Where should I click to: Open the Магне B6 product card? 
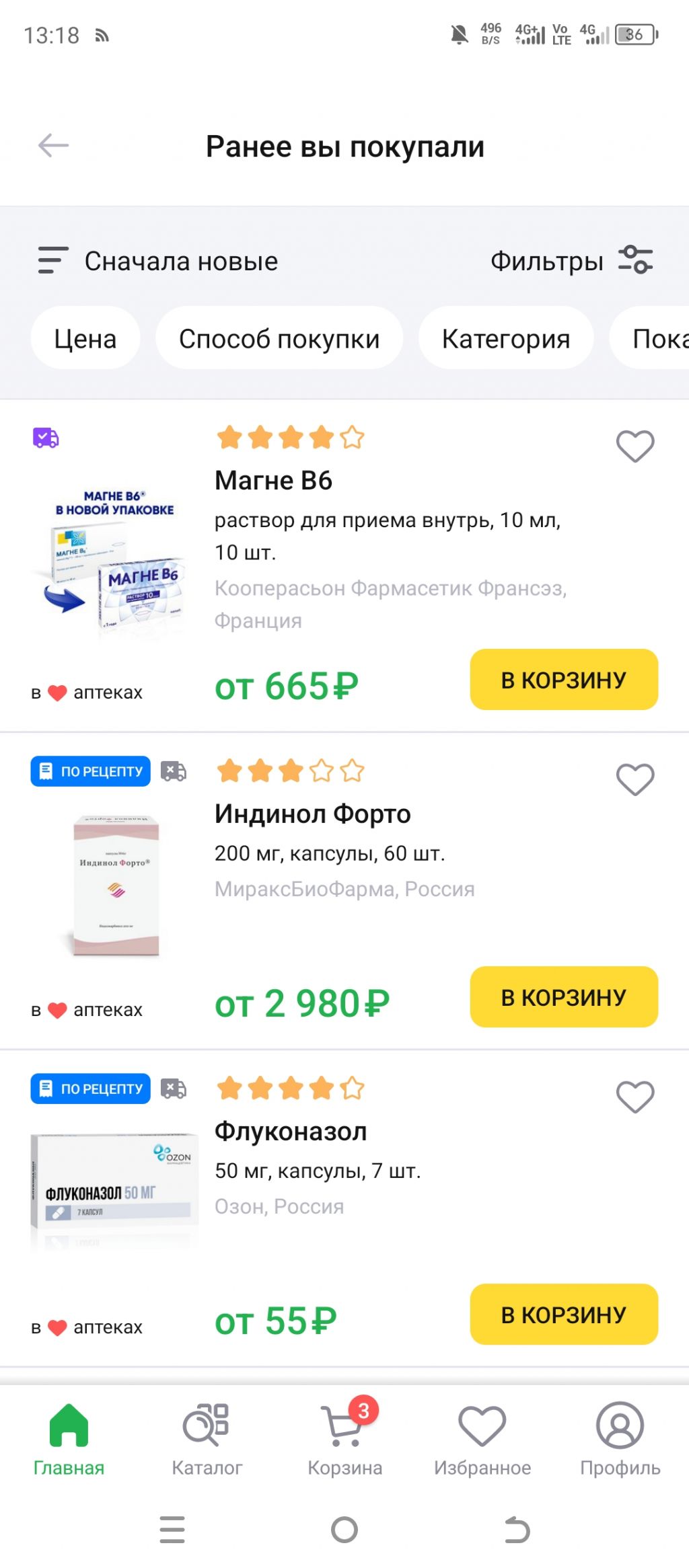pyautogui.click(x=273, y=481)
